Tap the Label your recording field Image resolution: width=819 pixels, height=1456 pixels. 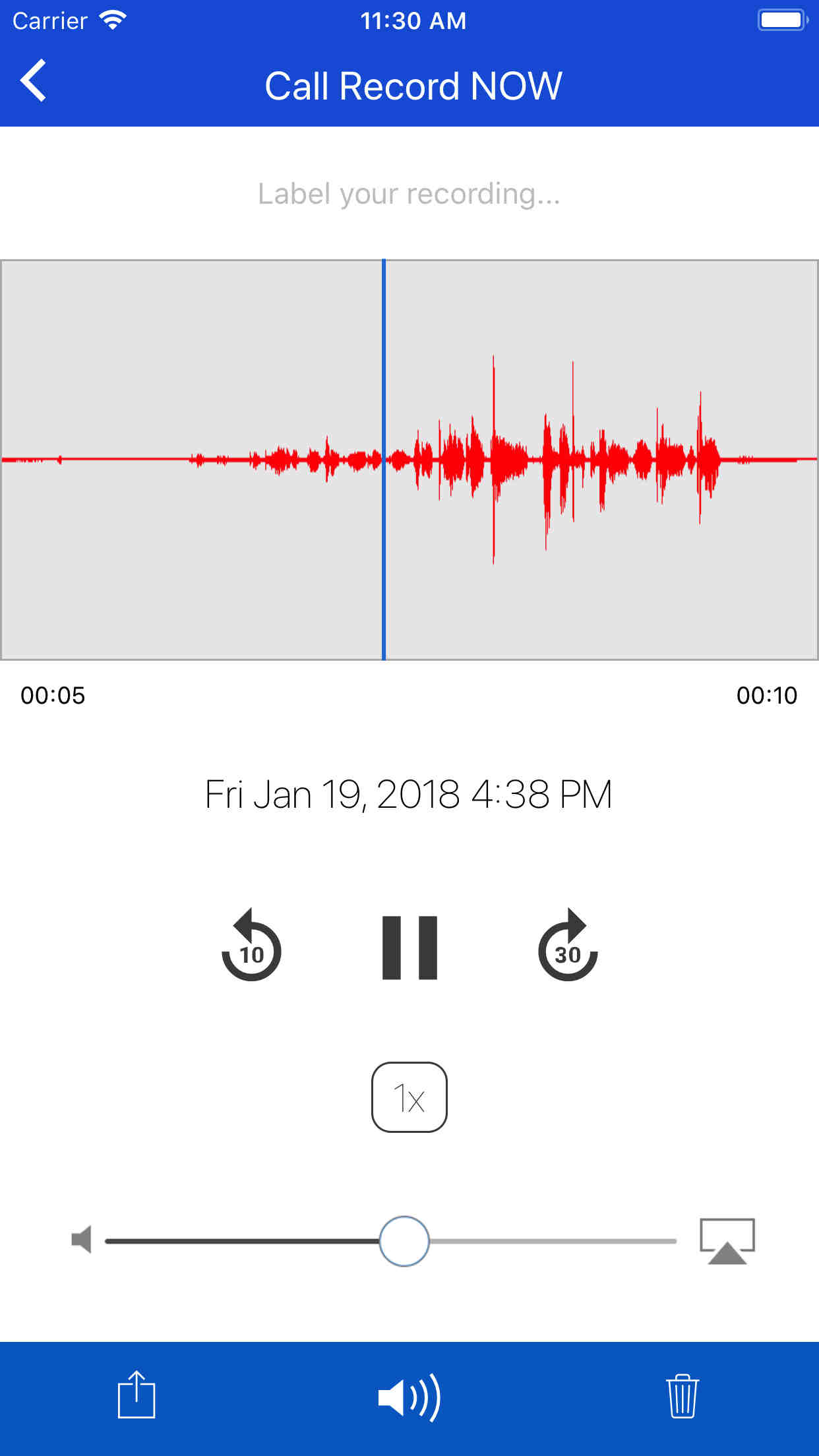[409, 194]
